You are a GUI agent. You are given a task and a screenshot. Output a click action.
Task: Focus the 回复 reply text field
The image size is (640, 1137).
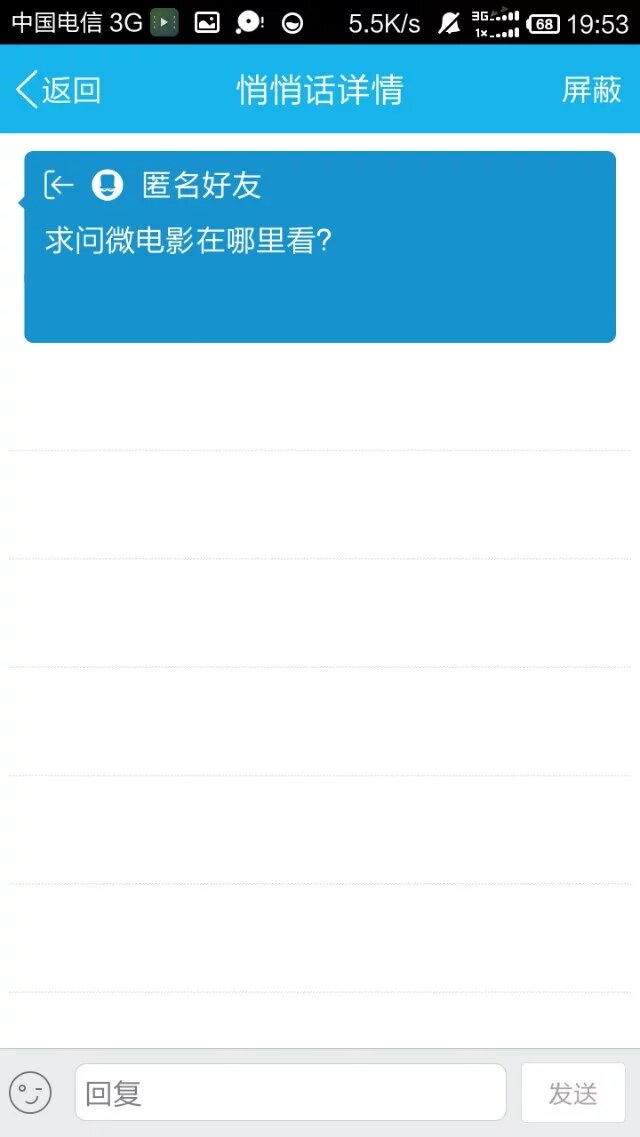coord(290,1092)
